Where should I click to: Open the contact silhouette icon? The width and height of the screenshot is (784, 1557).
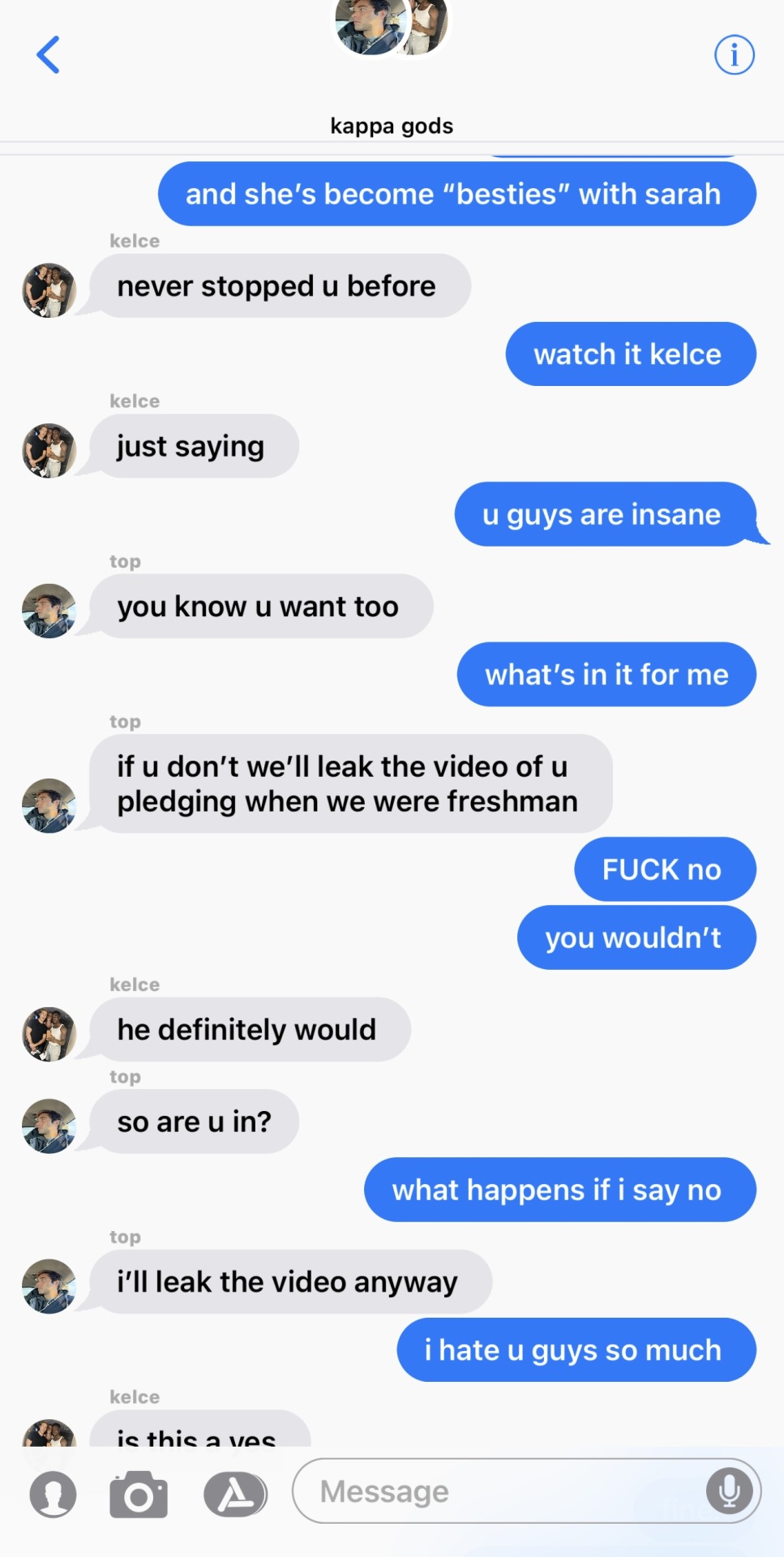click(54, 1494)
